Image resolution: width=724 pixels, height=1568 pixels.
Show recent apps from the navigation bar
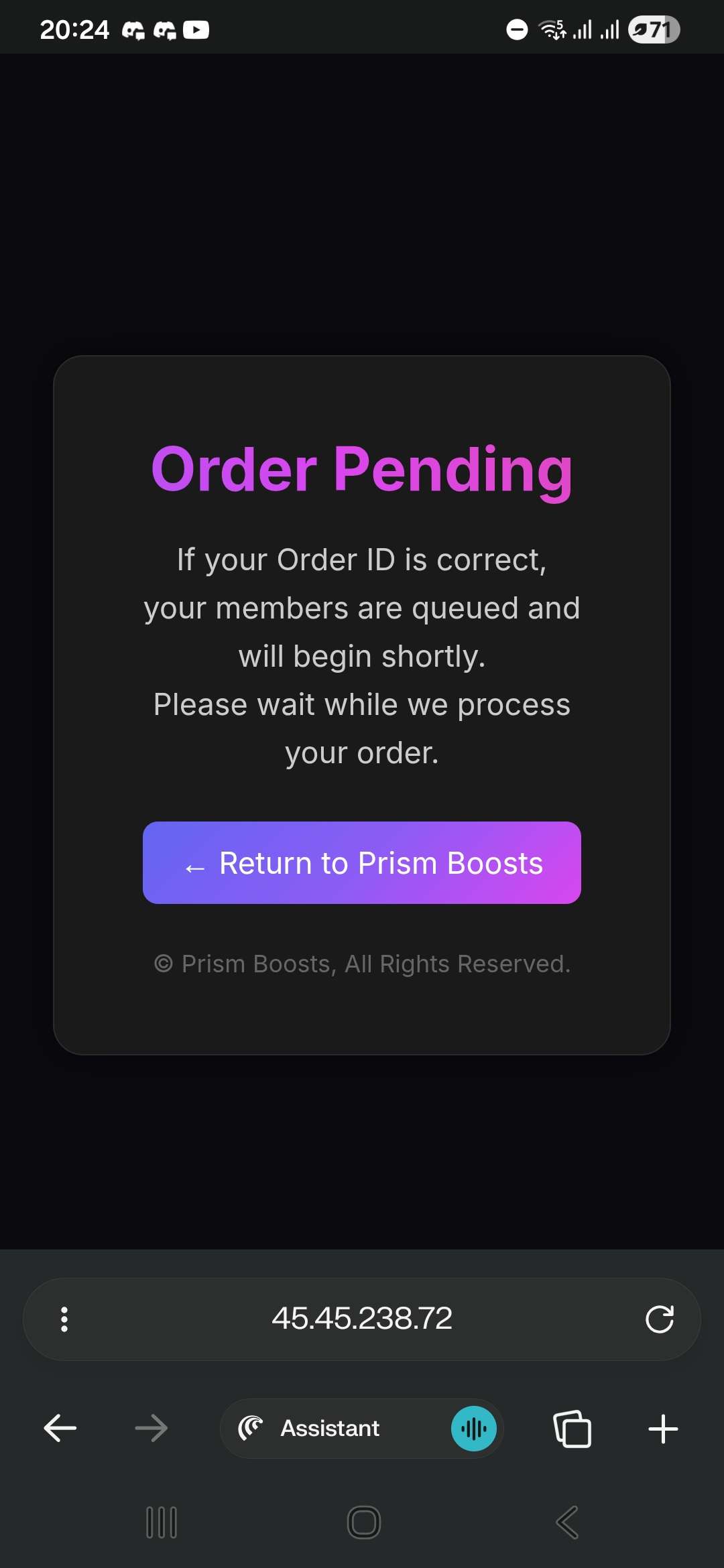click(162, 1522)
